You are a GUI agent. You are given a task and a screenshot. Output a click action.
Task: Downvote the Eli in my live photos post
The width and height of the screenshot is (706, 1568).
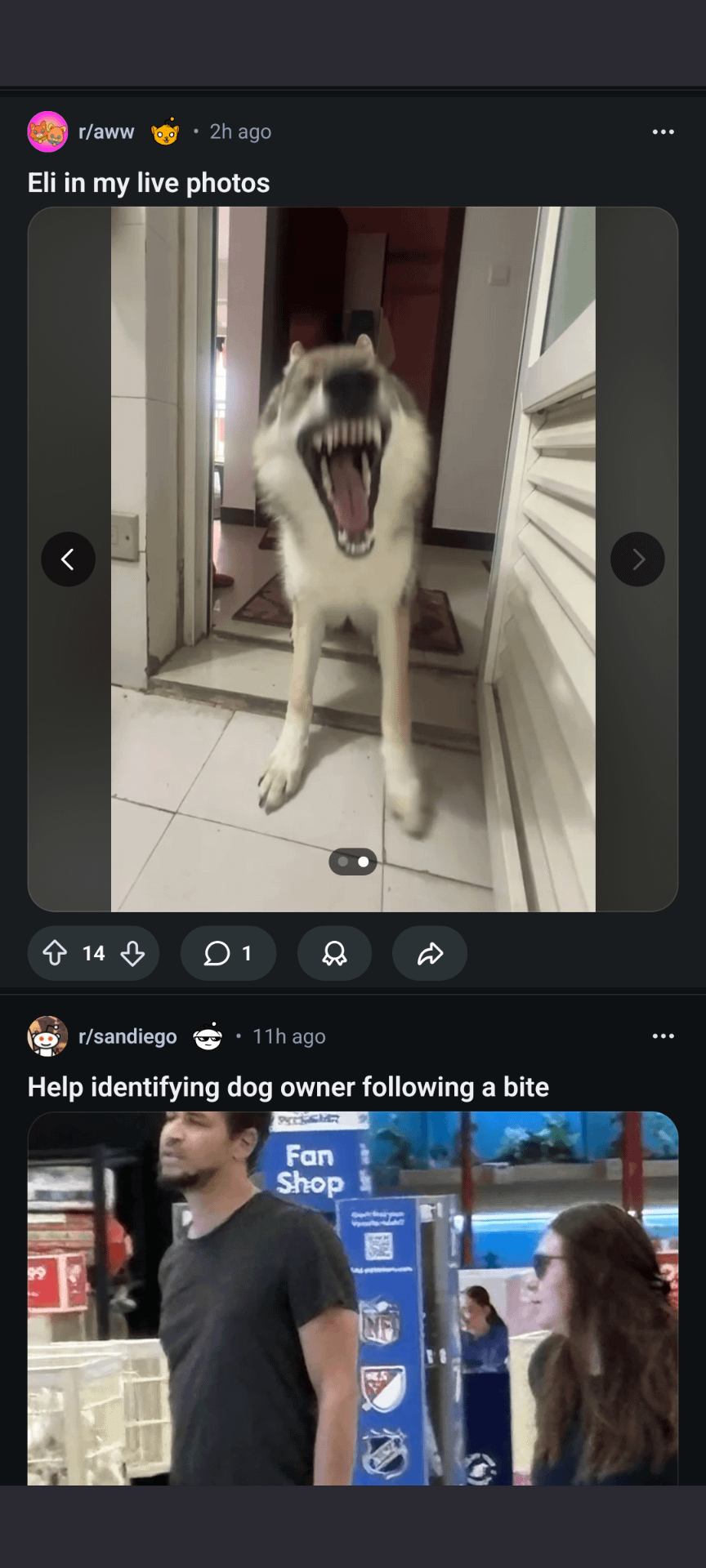click(132, 953)
